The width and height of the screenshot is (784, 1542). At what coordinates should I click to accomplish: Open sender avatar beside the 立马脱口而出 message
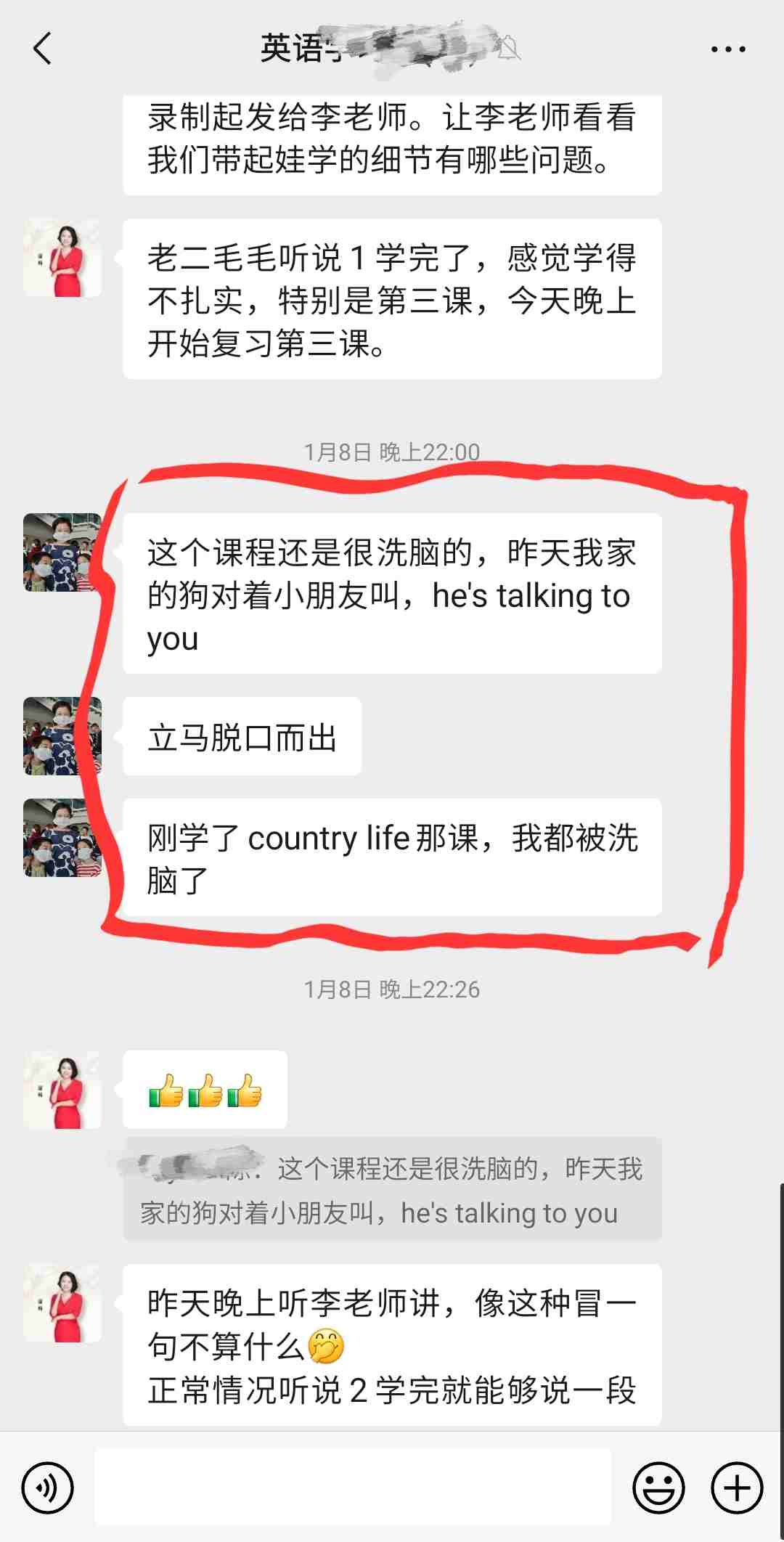62,735
